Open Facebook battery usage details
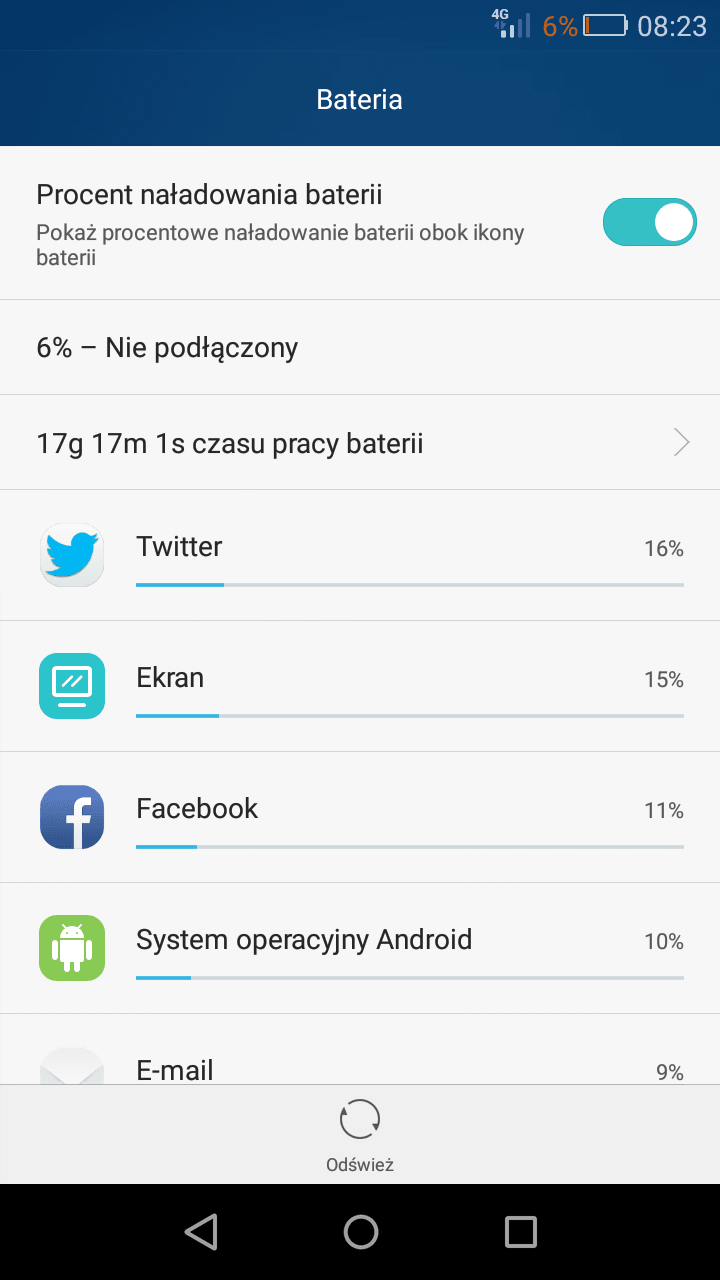 pyautogui.click(x=360, y=817)
